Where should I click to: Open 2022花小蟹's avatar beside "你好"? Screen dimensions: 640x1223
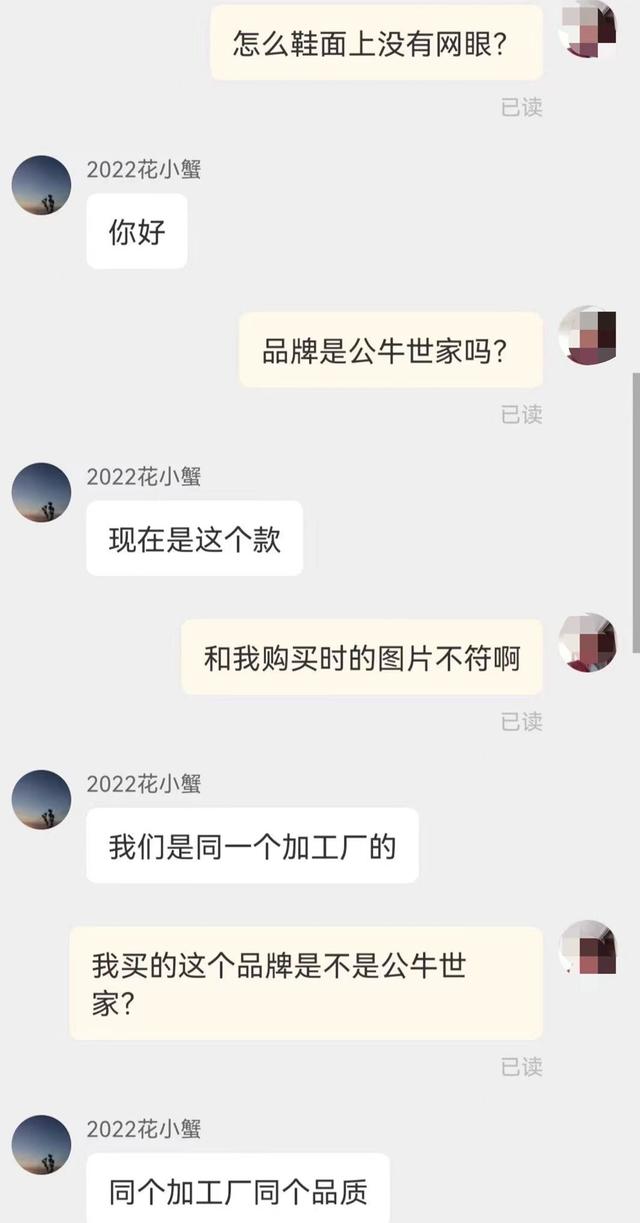pyautogui.click(x=41, y=185)
